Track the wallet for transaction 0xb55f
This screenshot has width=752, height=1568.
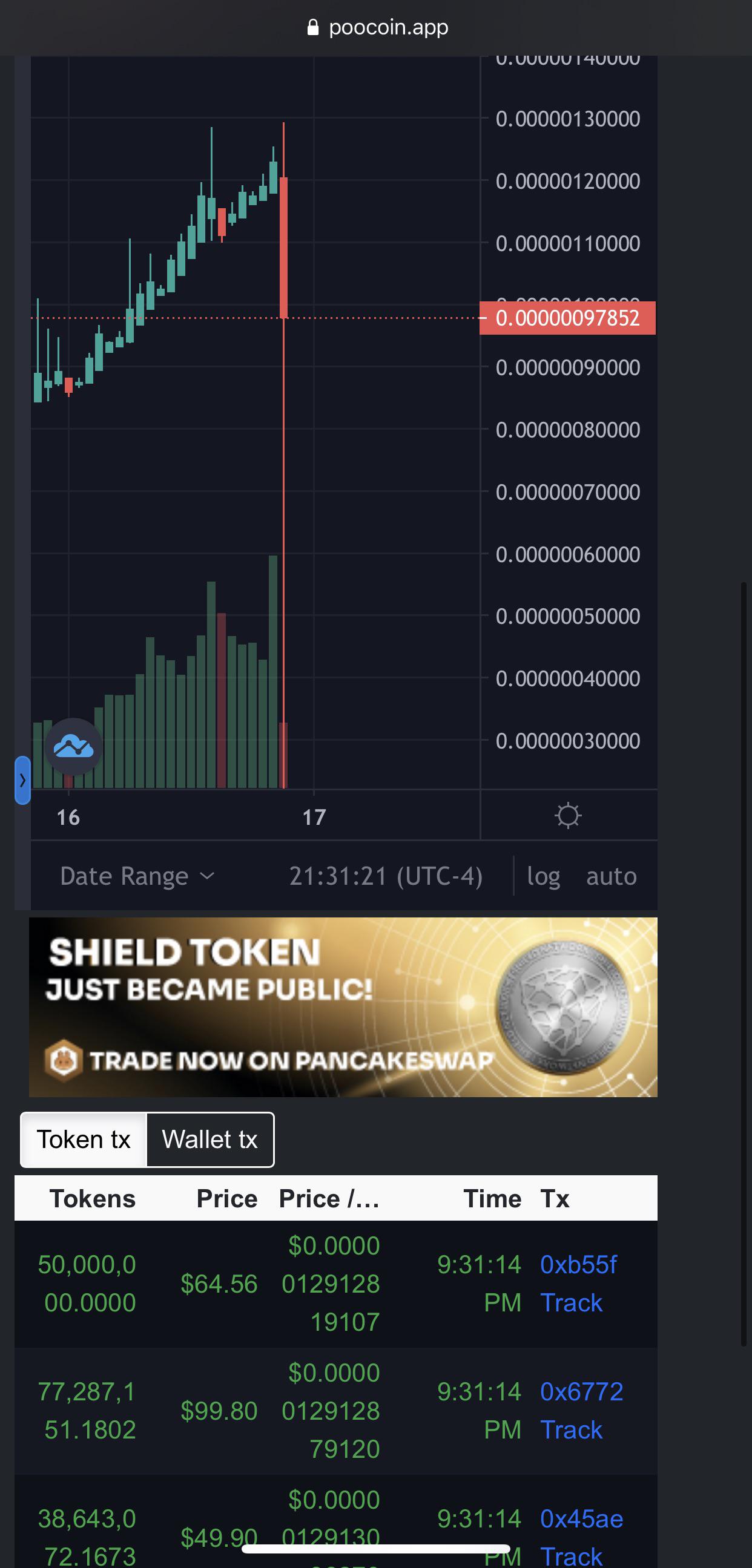(x=570, y=1302)
